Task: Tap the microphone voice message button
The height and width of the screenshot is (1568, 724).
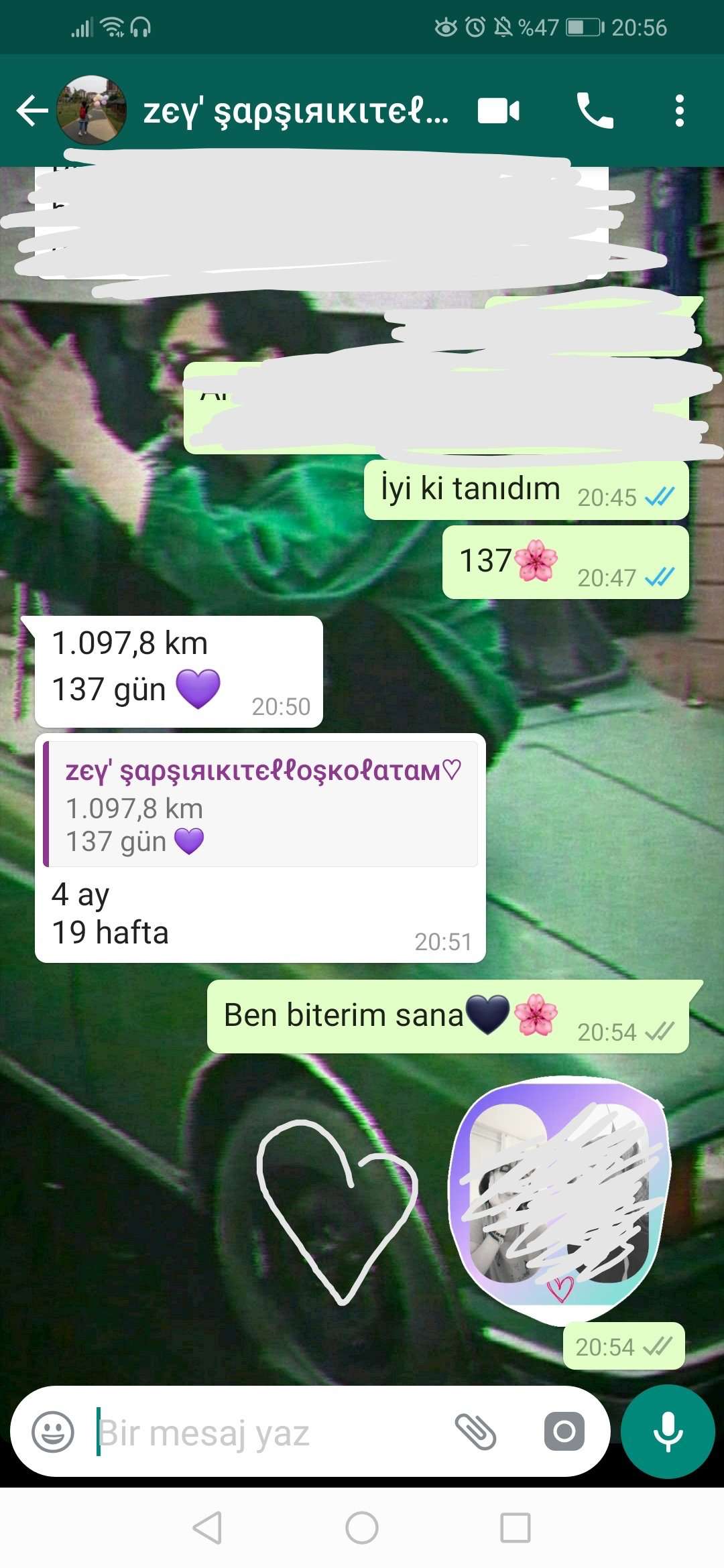Action: point(668,1431)
